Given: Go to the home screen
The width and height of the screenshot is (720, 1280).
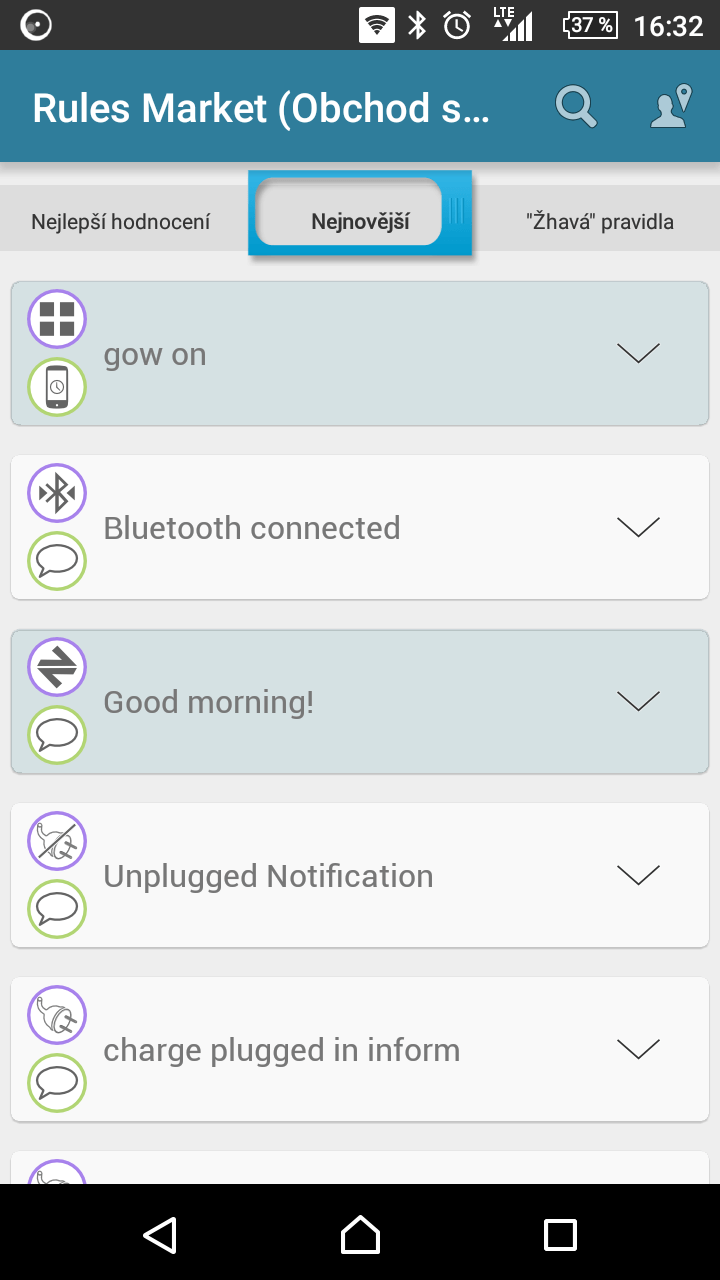Looking at the screenshot, I should tap(360, 1234).
